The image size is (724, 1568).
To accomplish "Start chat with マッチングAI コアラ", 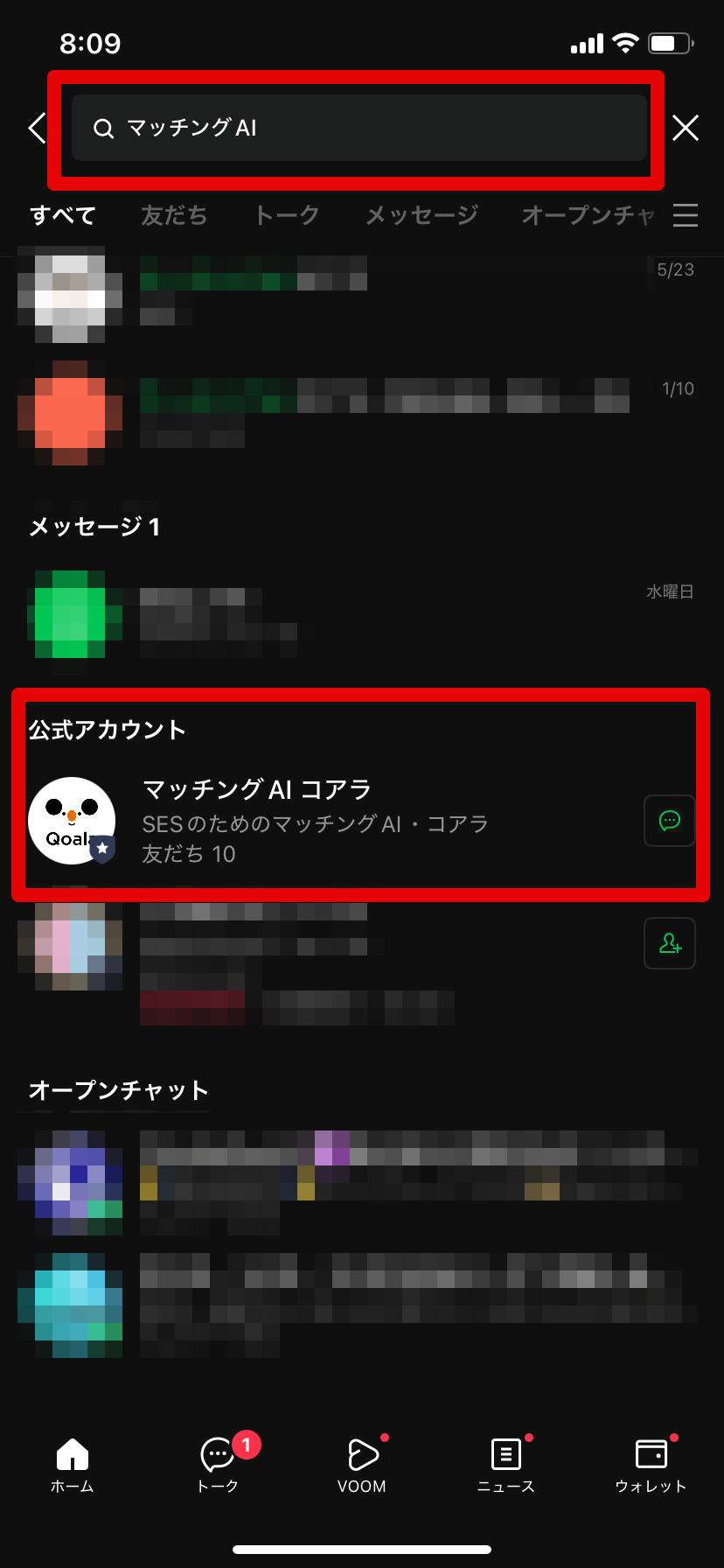I will pos(670,821).
